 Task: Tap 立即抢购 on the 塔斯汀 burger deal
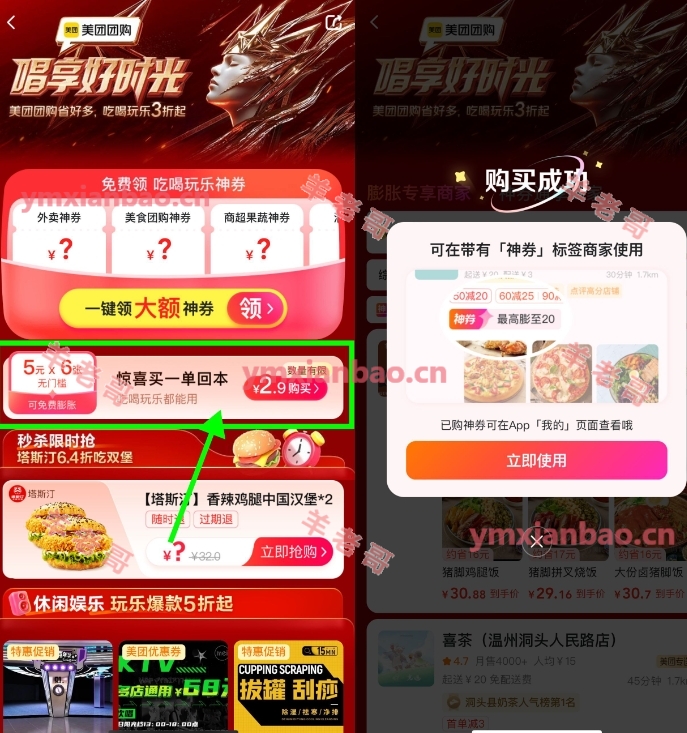[294, 551]
